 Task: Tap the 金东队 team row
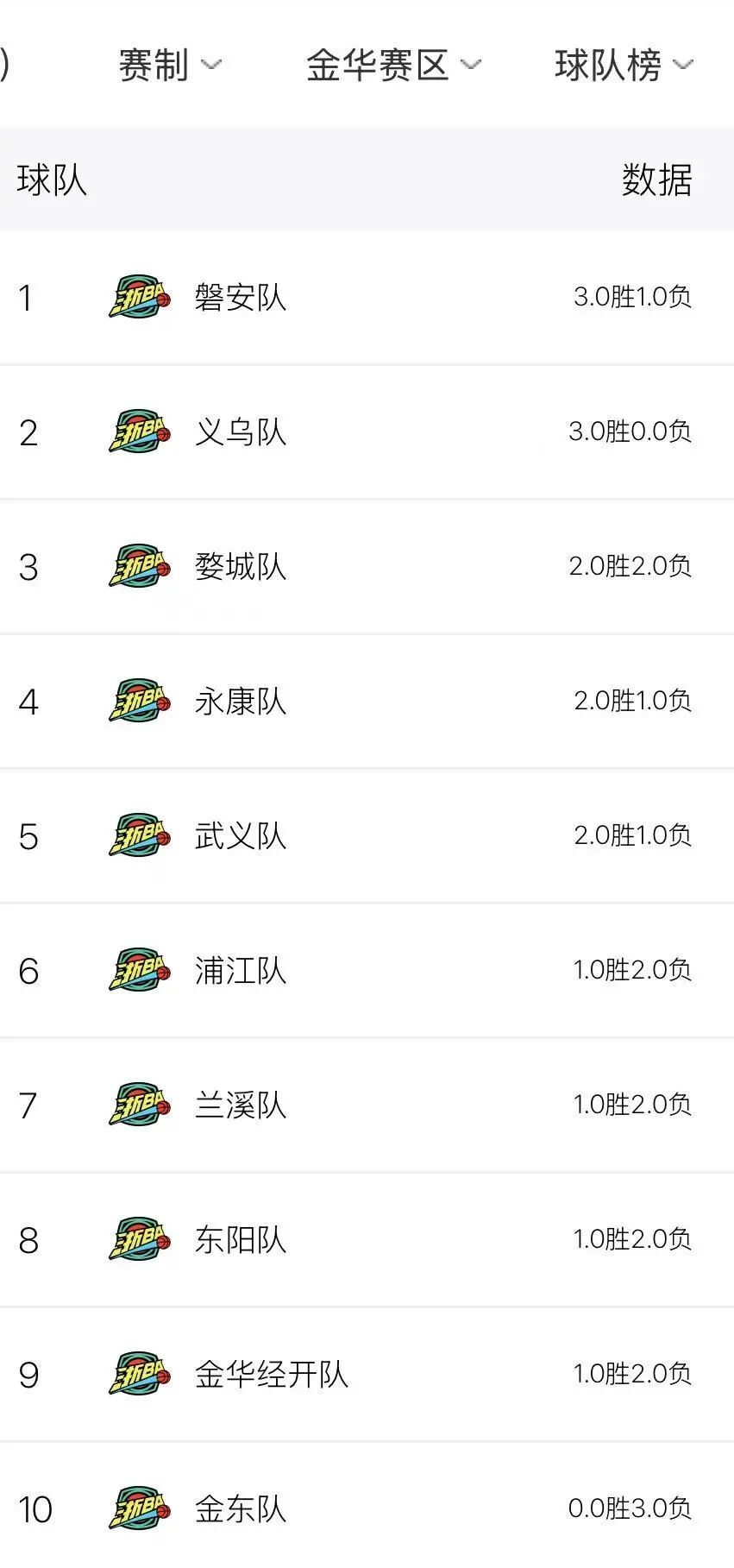[367, 1506]
